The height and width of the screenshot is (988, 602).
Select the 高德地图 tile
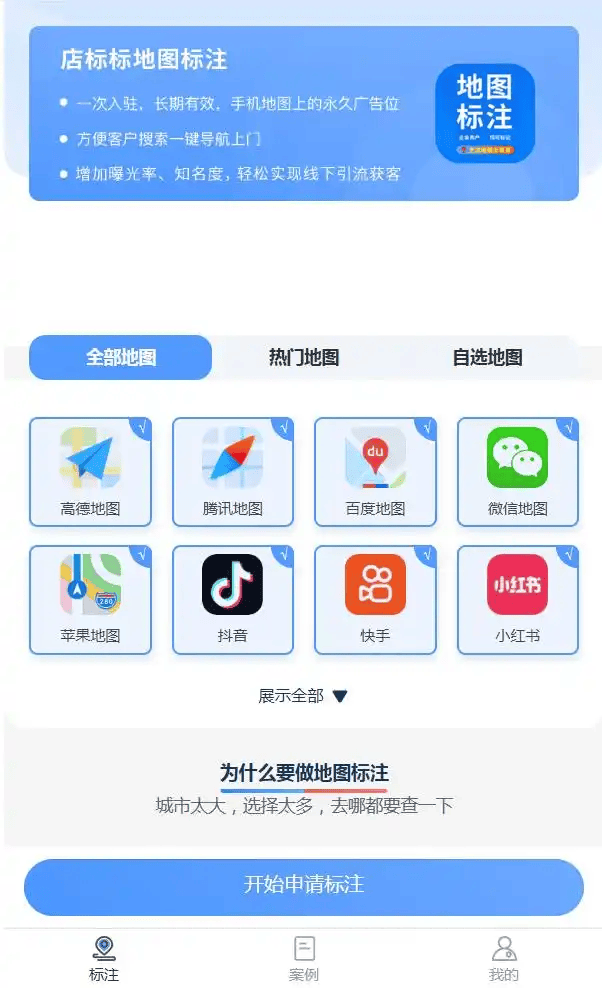click(x=90, y=471)
